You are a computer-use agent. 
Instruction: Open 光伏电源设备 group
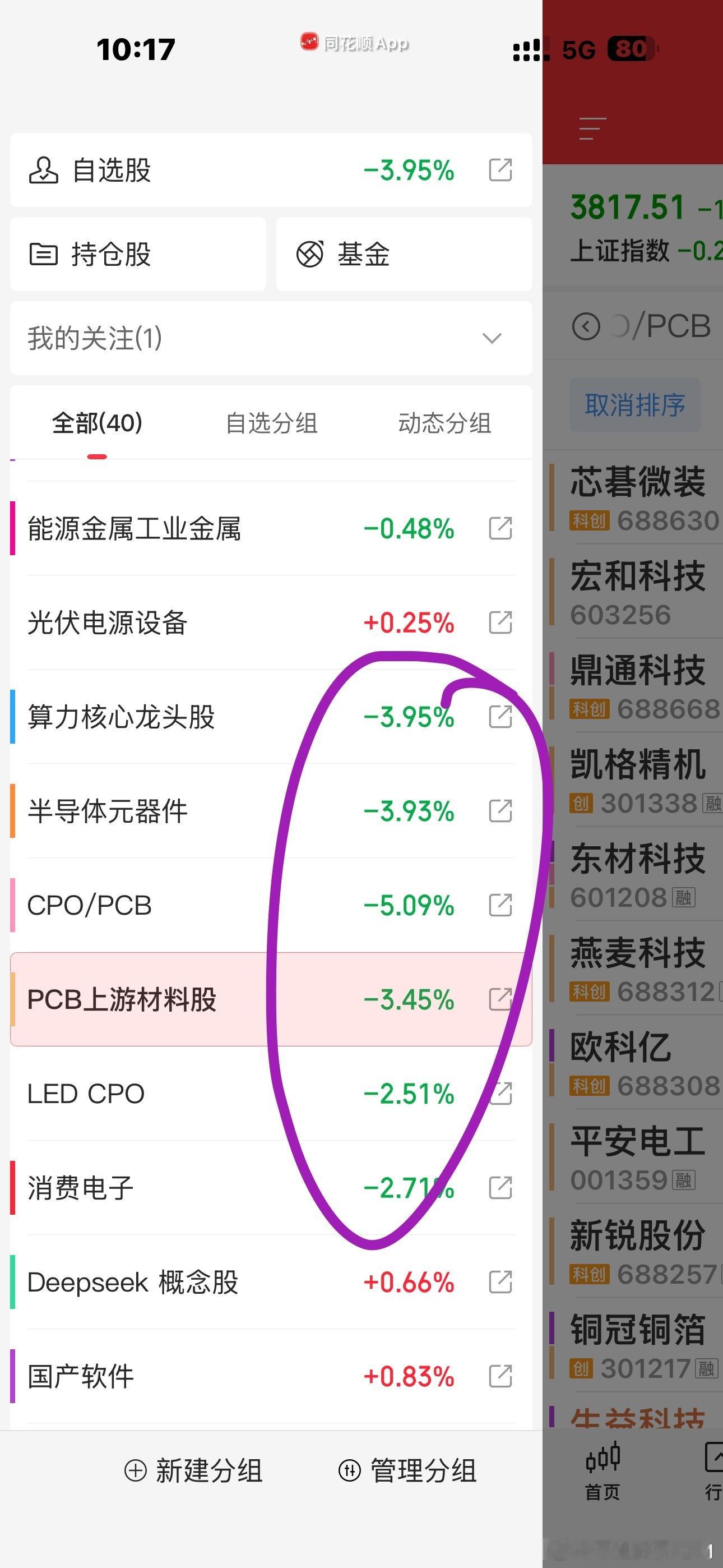click(271, 622)
